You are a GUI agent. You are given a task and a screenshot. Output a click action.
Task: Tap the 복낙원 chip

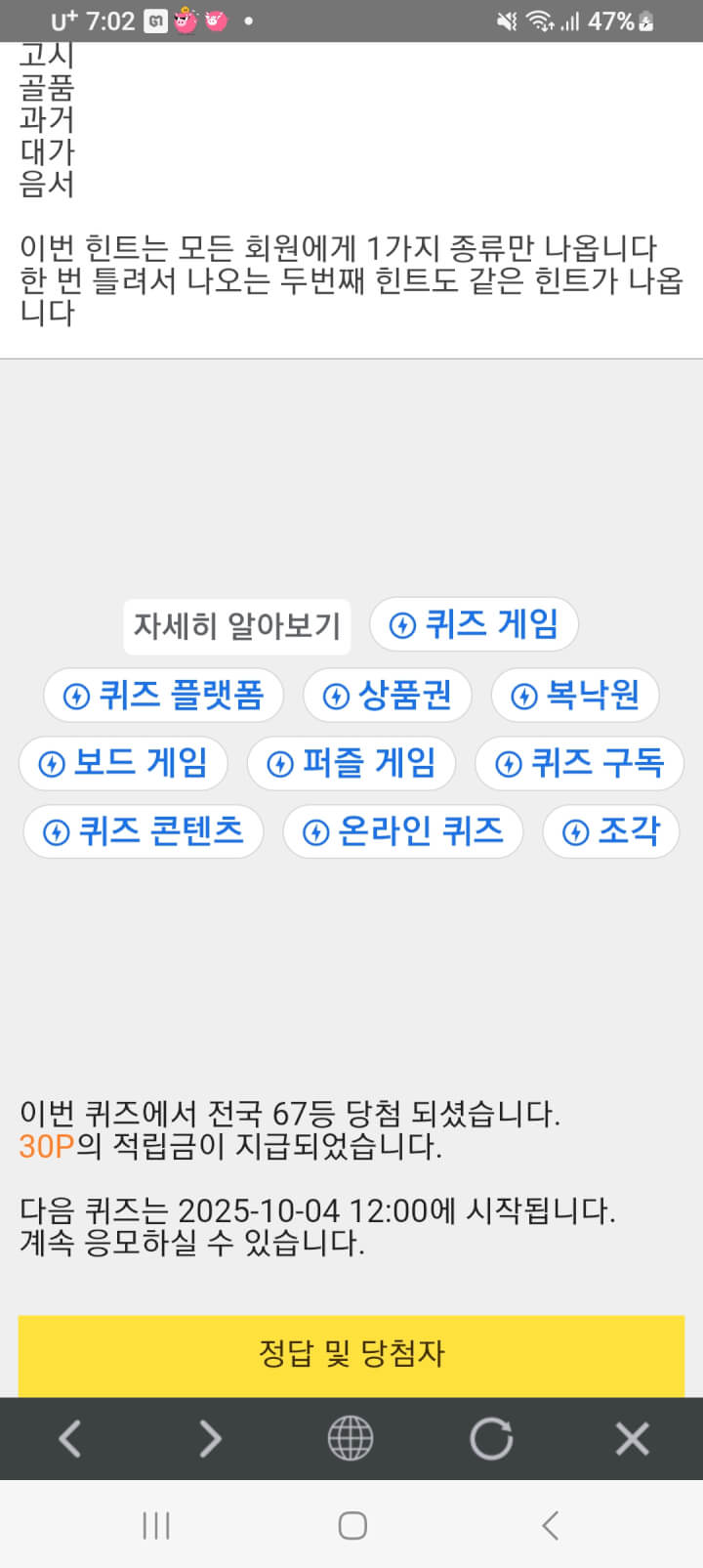[575, 696]
